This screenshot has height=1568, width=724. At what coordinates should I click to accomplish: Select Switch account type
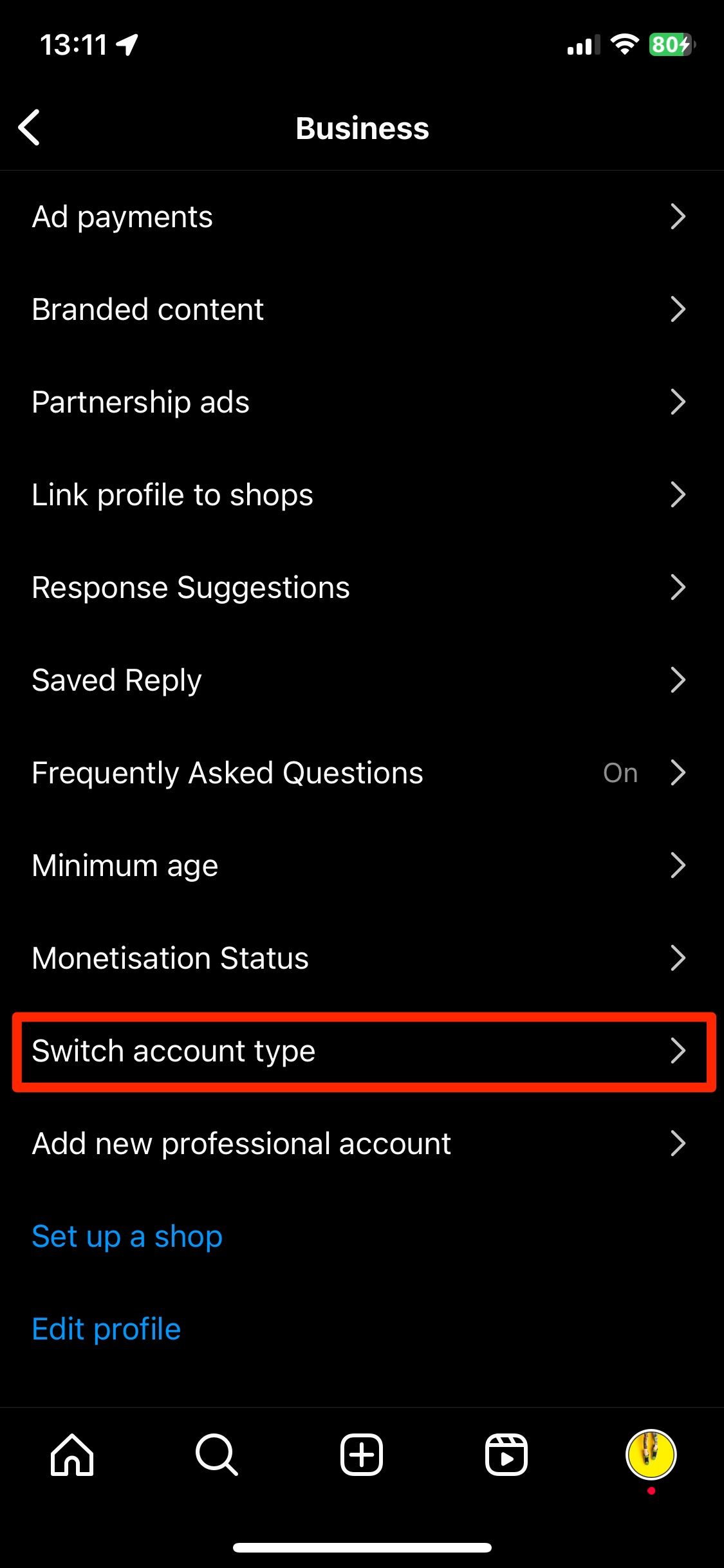point(360,1051)
